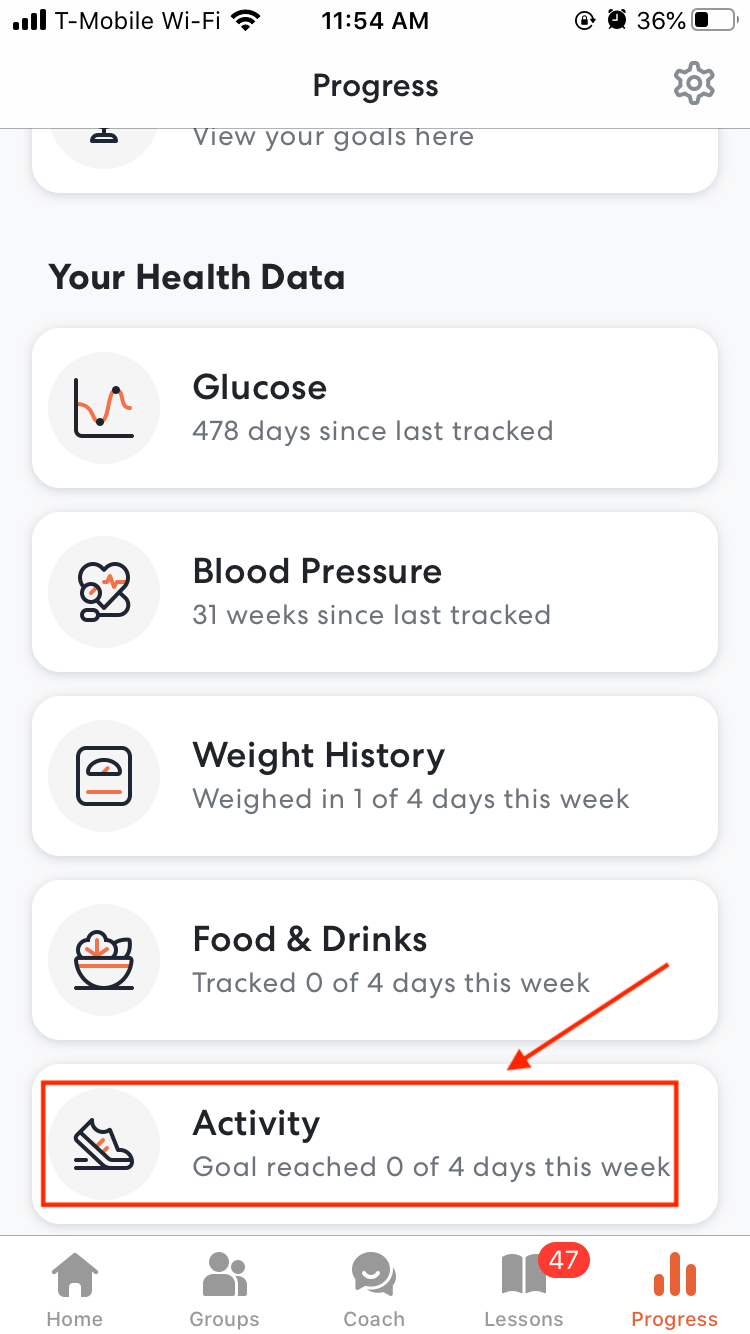The height and width of the screenshot is (1334, 750).
Task: Open the Weight History card
Action: click(x=375, y=776)
